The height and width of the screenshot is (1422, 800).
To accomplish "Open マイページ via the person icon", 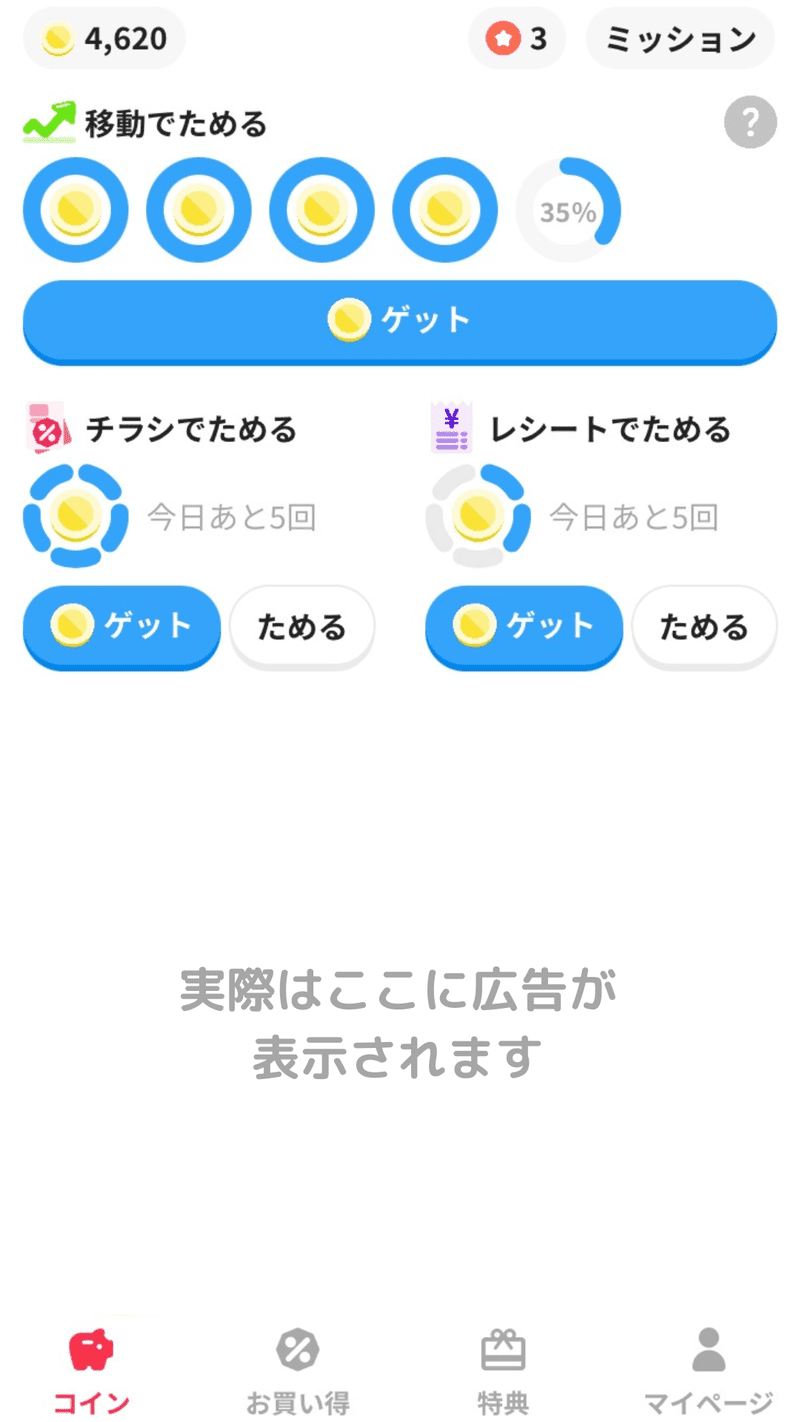I will point(708,1348).
